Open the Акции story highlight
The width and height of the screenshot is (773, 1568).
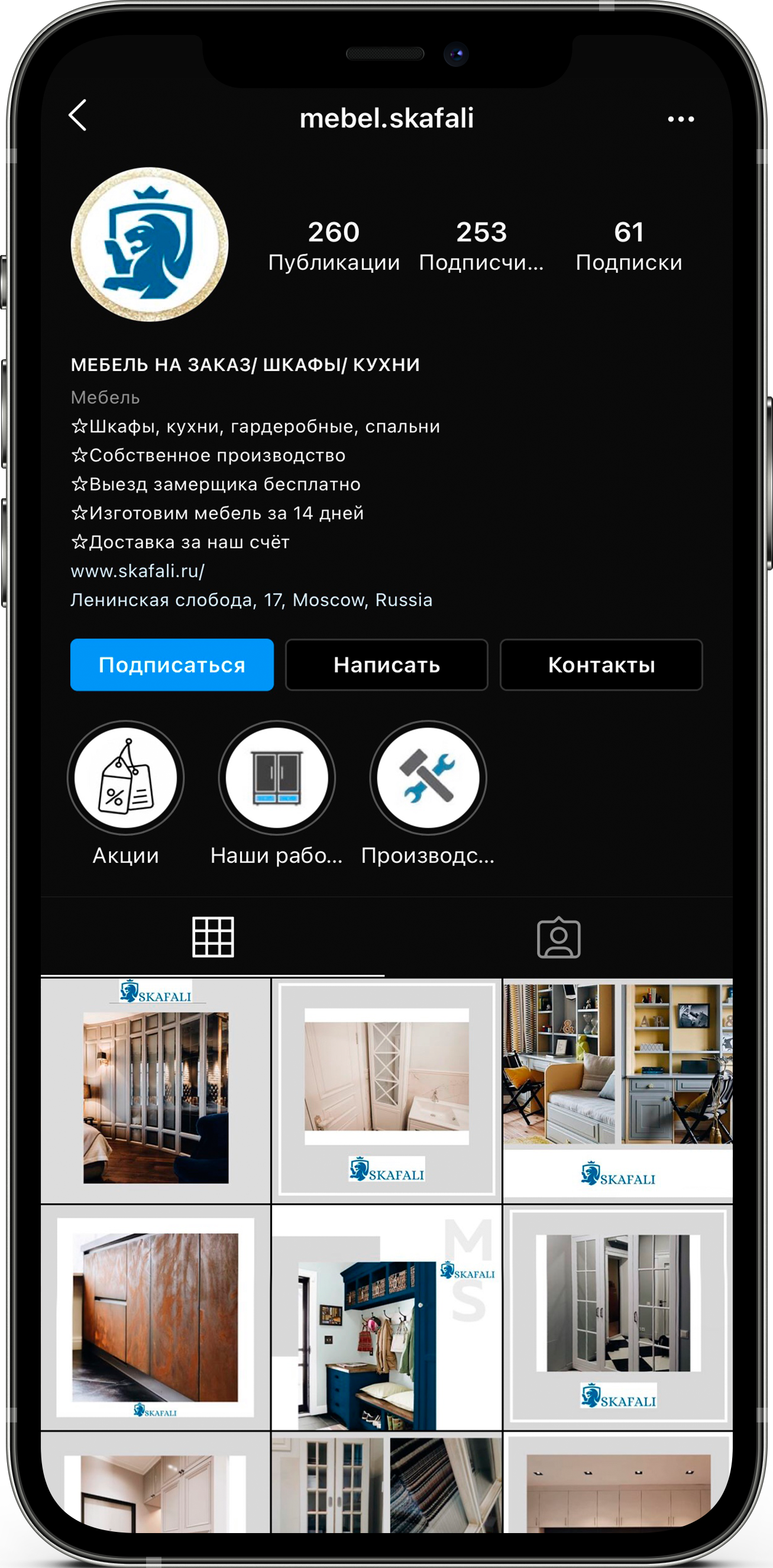tap(126, 777)
